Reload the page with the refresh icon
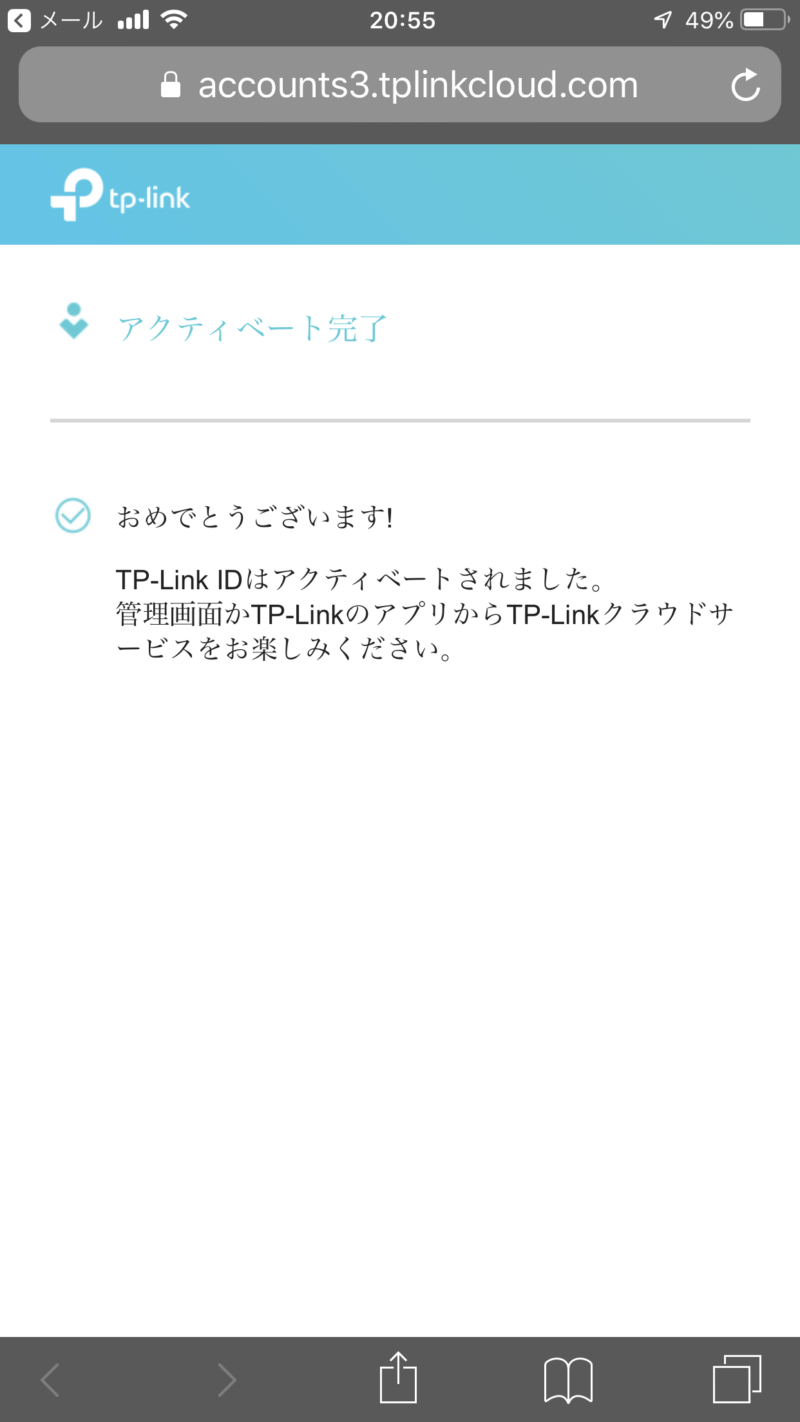This screenshot has width=800, height=1422. 745,87
